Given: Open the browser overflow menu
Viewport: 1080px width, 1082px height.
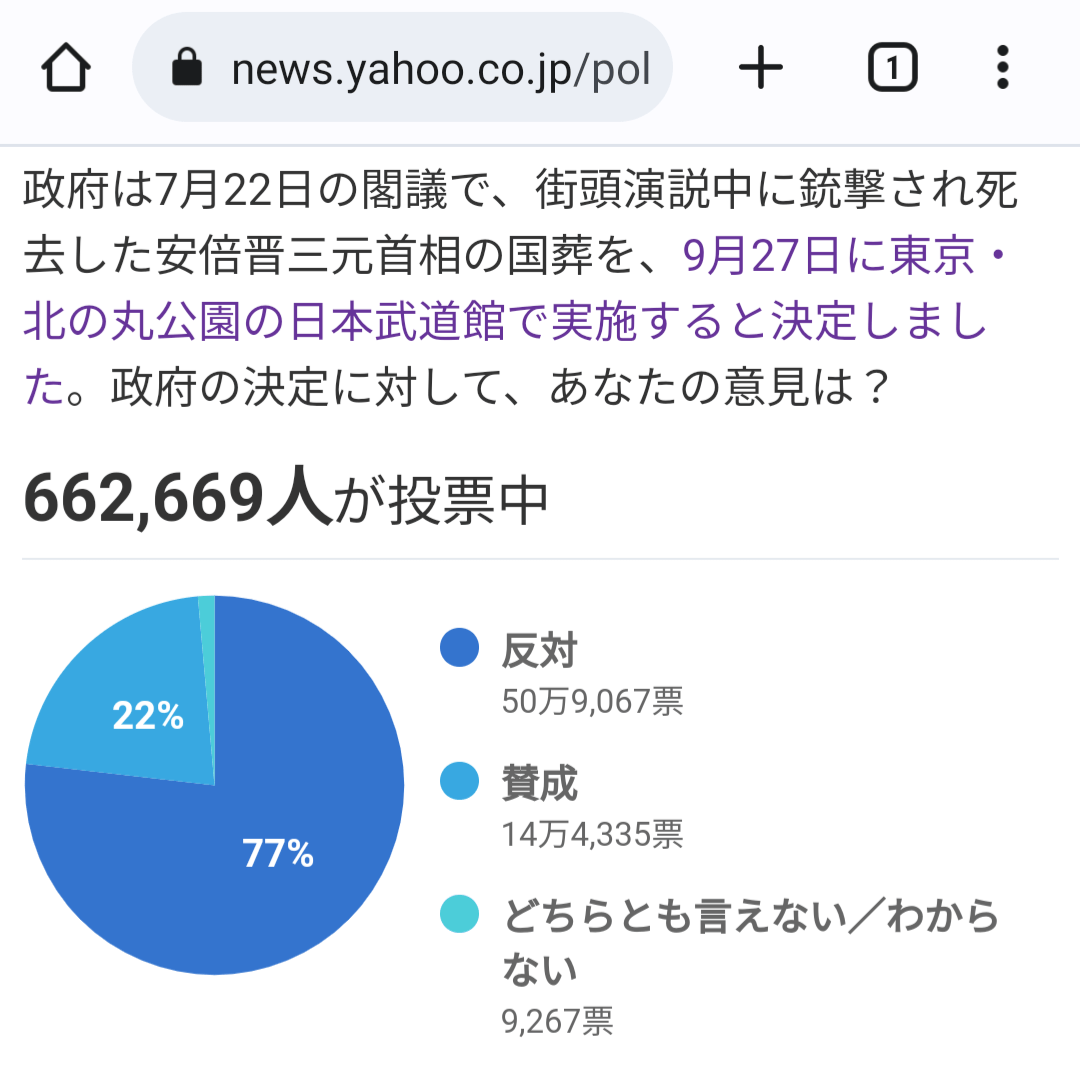Looking at the screenshot, I should coord(1003,69).
